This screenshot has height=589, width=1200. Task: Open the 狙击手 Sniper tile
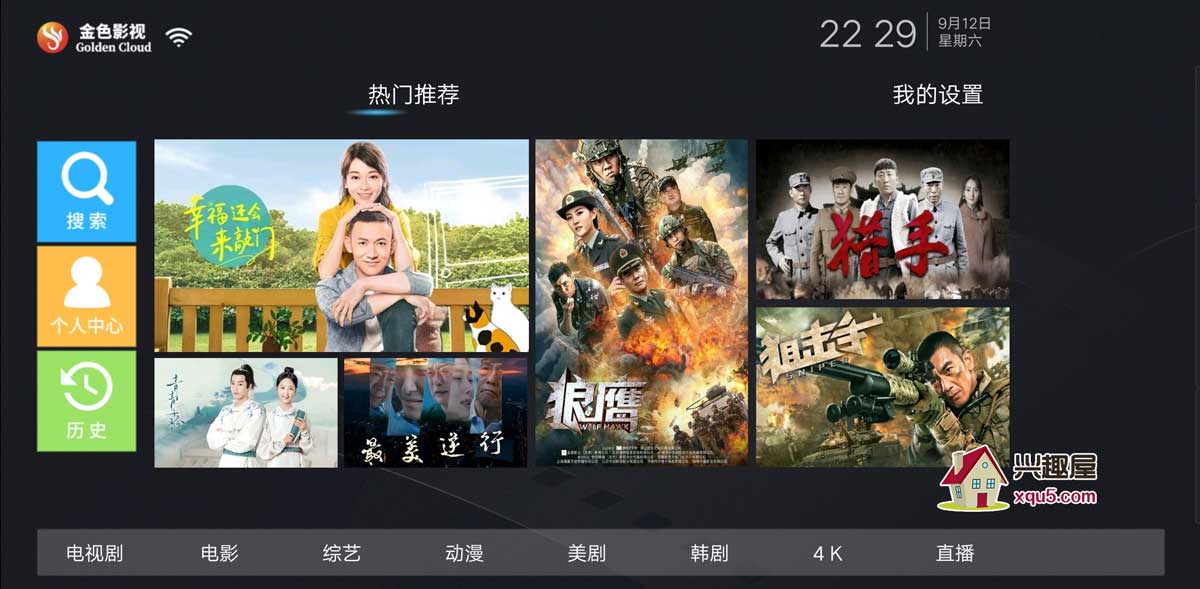point(882,386)
